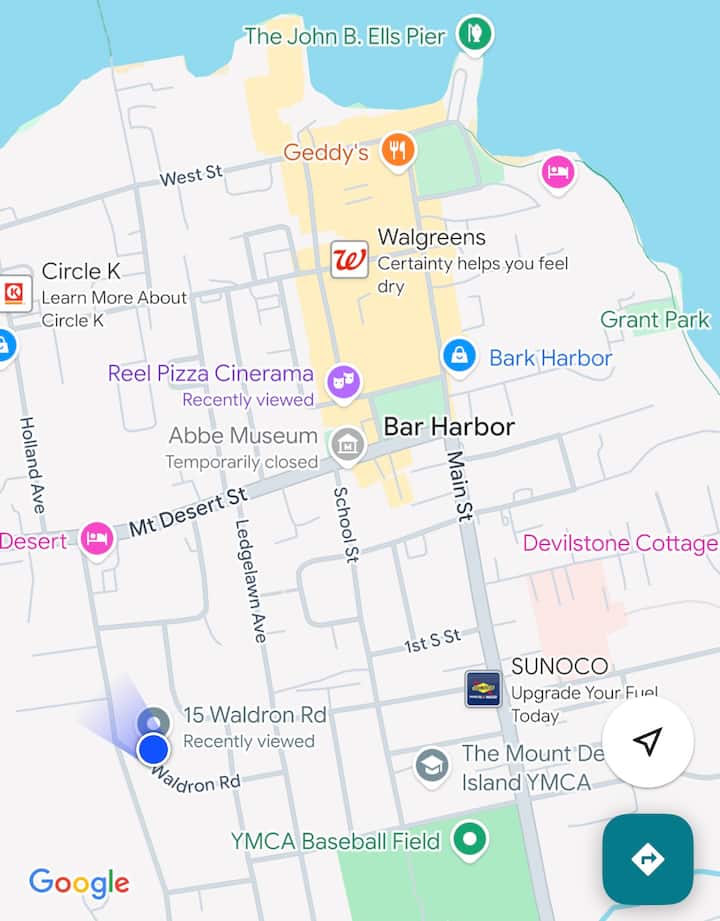Image resolution: width=720 pixels, height=921 pixels.
Task: Open the hotel pin on Mt Desert St
Action: (97, 538)
